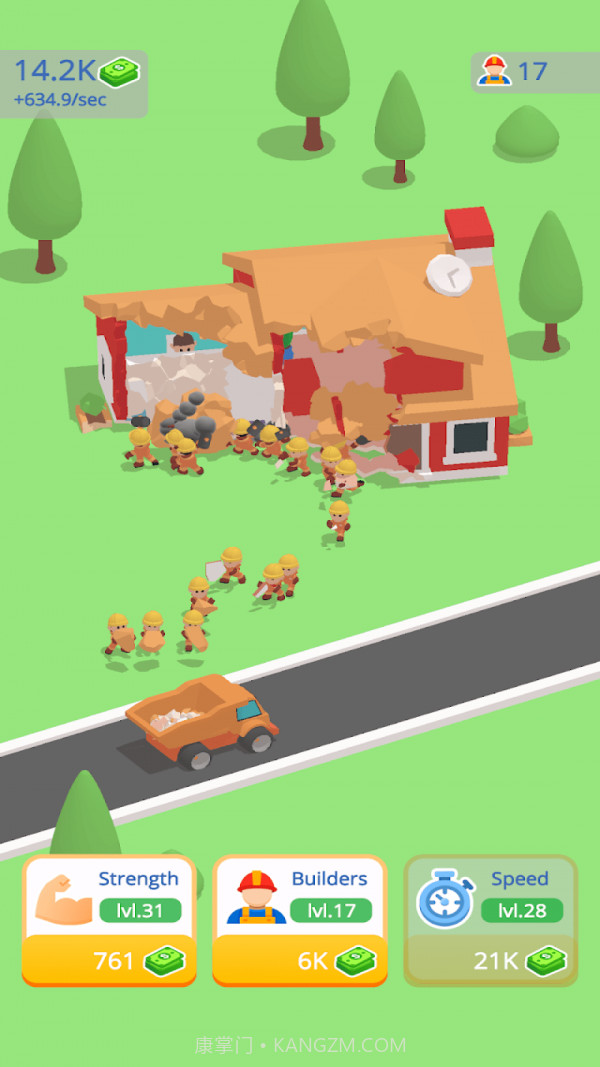Tap the Speed upgrade costing 21K
This screenshot has width=600, height=1067.
(x=490, y=921)
